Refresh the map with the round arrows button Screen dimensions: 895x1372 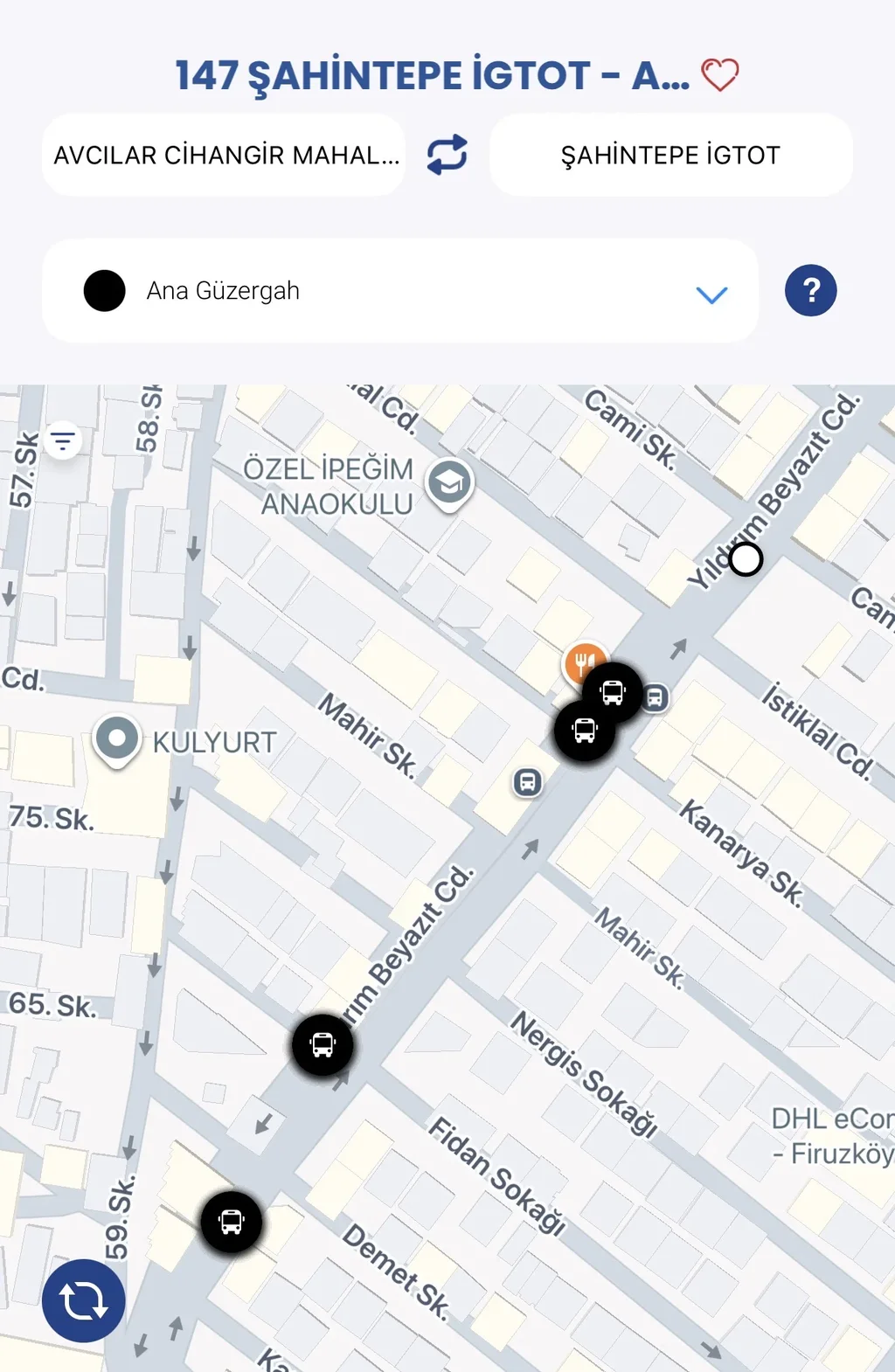point(84,1300)
